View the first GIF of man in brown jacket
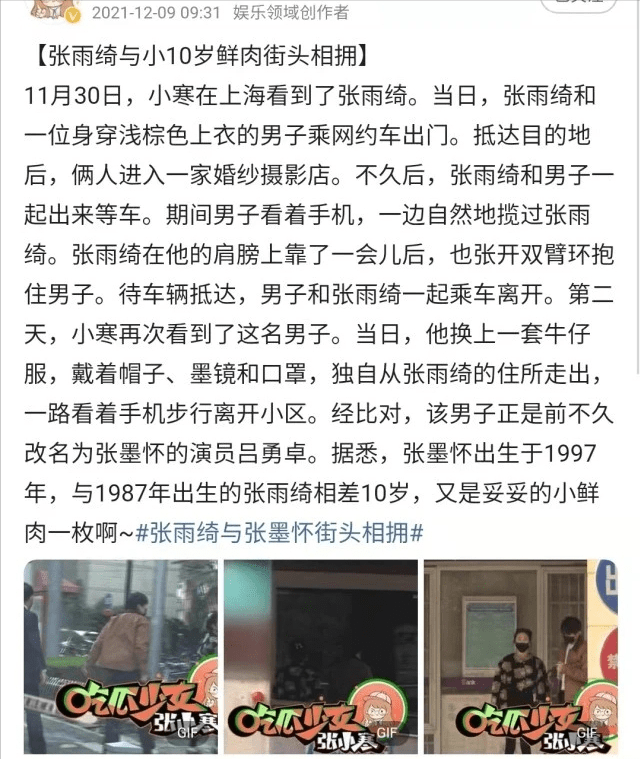This screenshot has width=640, height=759. pyautogui.click(x=120, y=656)
